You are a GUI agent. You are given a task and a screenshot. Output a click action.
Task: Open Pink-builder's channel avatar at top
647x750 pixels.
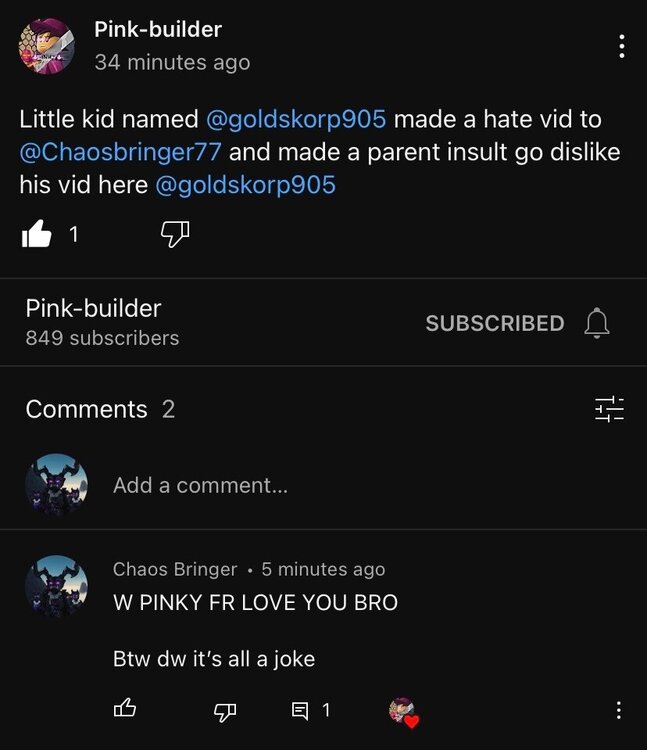coord(47,45)
